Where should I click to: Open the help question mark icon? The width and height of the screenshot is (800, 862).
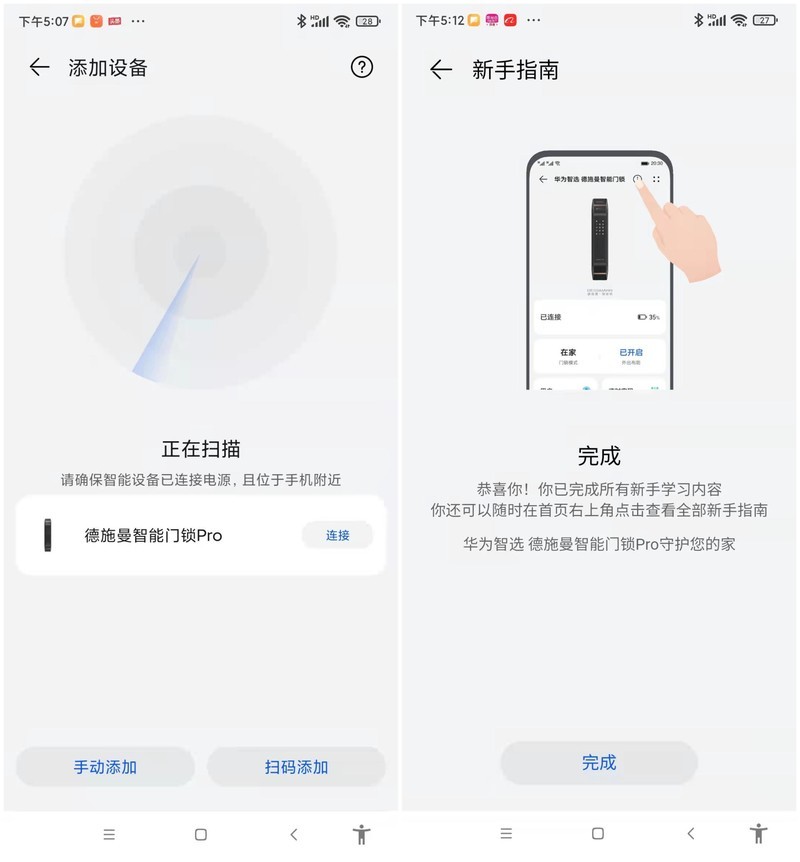pos(362,67)
